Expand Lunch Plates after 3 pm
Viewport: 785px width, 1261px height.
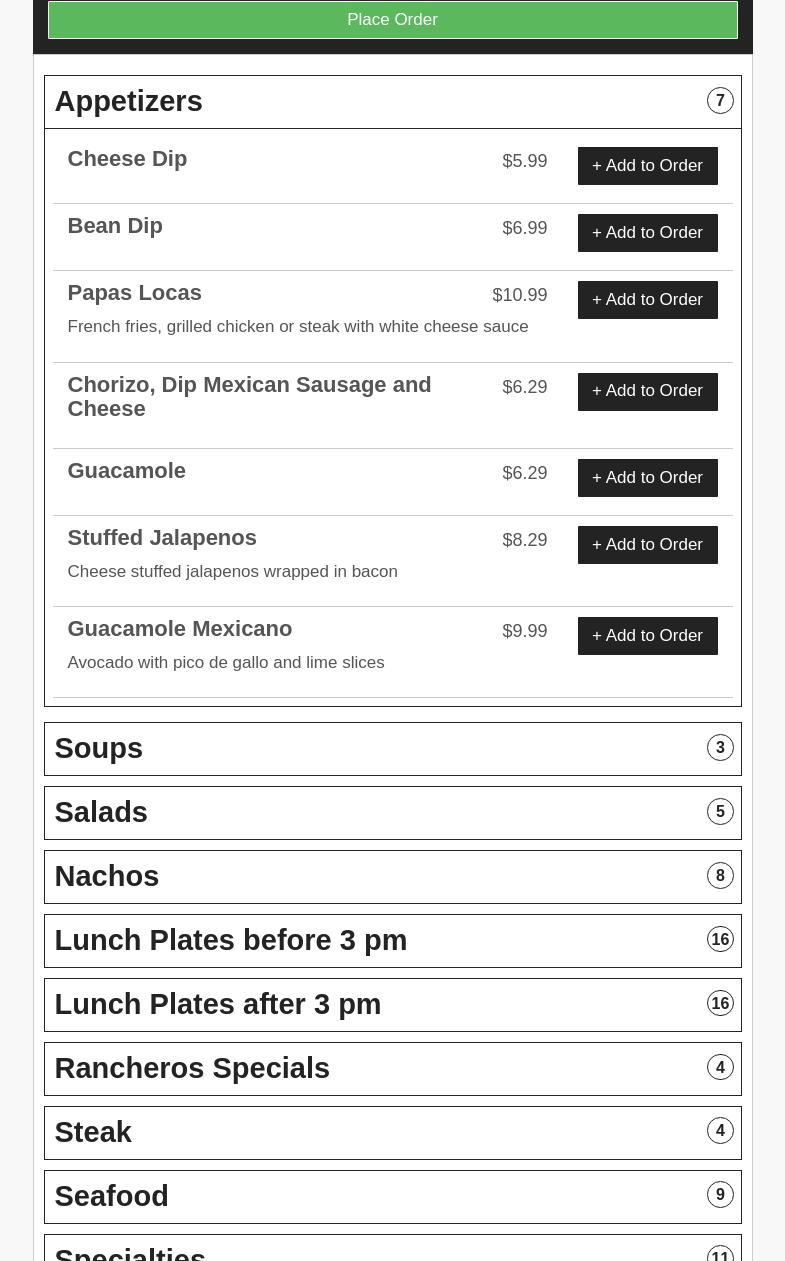tap(392, 1005)
